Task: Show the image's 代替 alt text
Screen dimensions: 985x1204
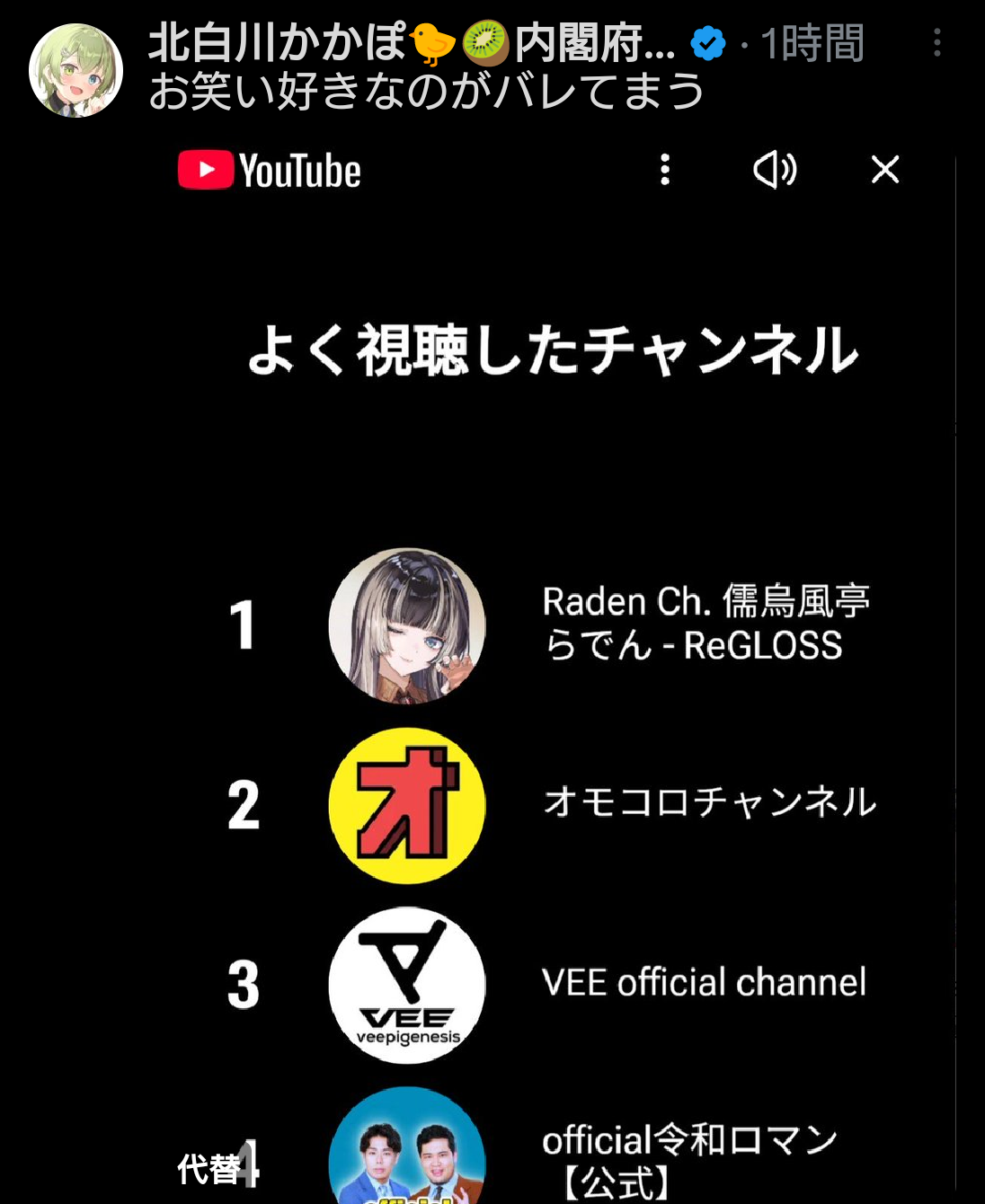Action: [209, 1168]
